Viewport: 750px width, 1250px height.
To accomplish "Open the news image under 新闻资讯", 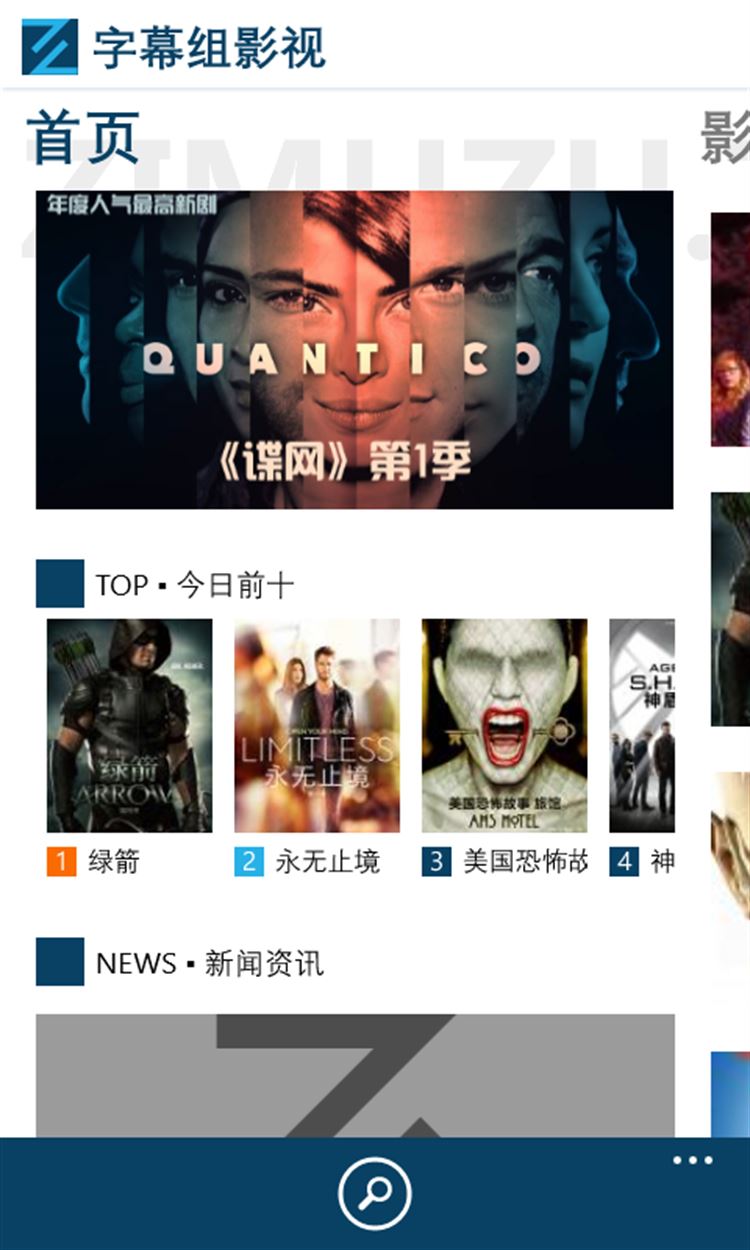I will click(355, 1075).
